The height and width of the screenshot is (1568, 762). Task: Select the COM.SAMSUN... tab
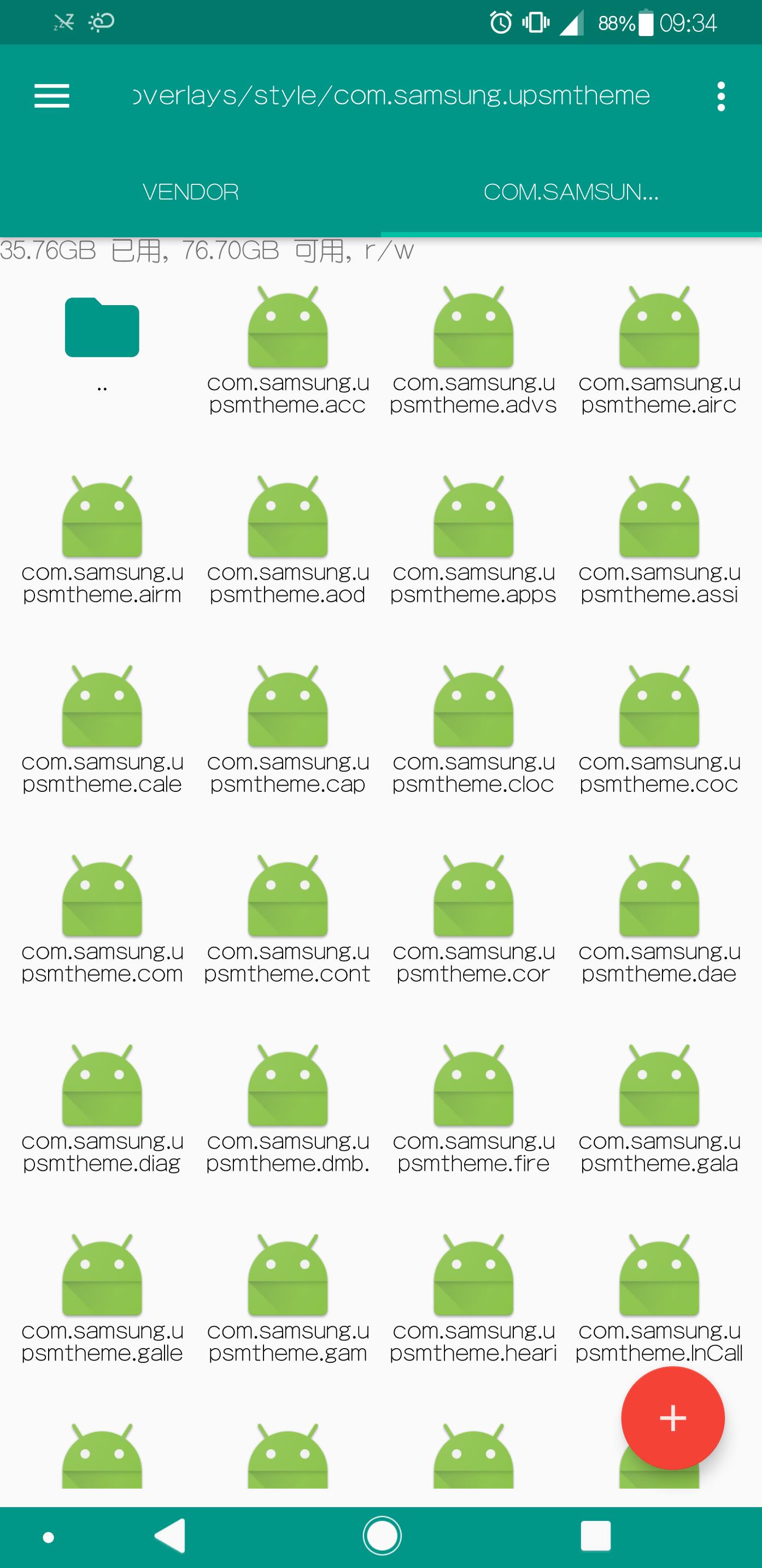[x=571, y=193]
